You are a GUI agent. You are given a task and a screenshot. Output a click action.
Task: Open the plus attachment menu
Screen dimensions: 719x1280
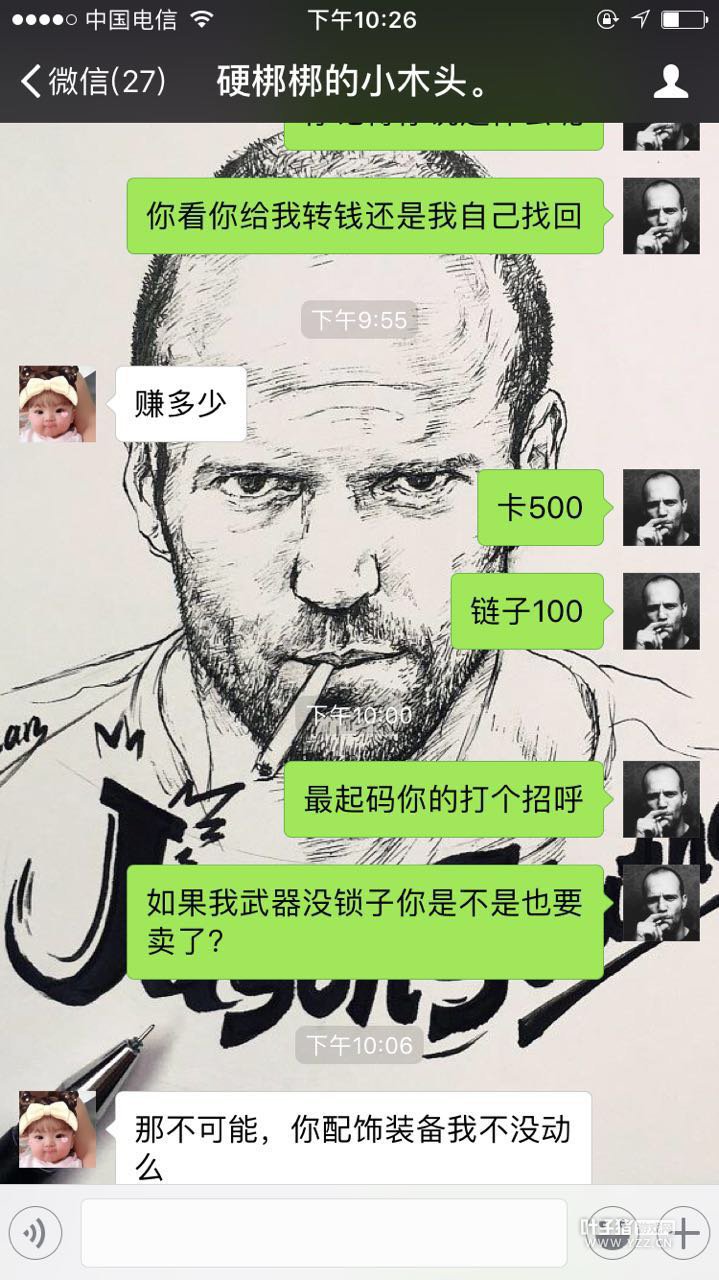[683, 1234]
